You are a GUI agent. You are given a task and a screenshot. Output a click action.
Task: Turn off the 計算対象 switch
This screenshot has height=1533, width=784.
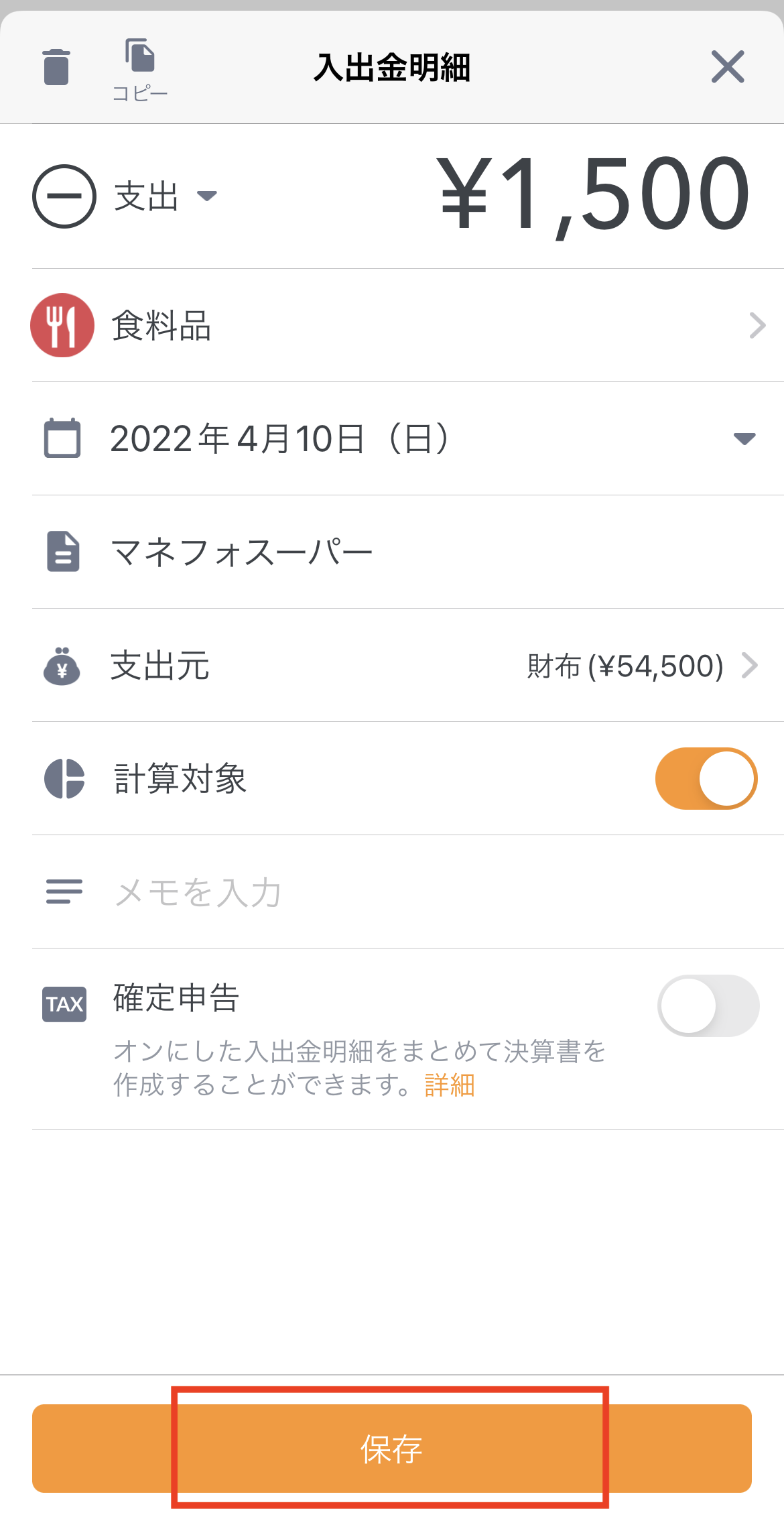706,779
